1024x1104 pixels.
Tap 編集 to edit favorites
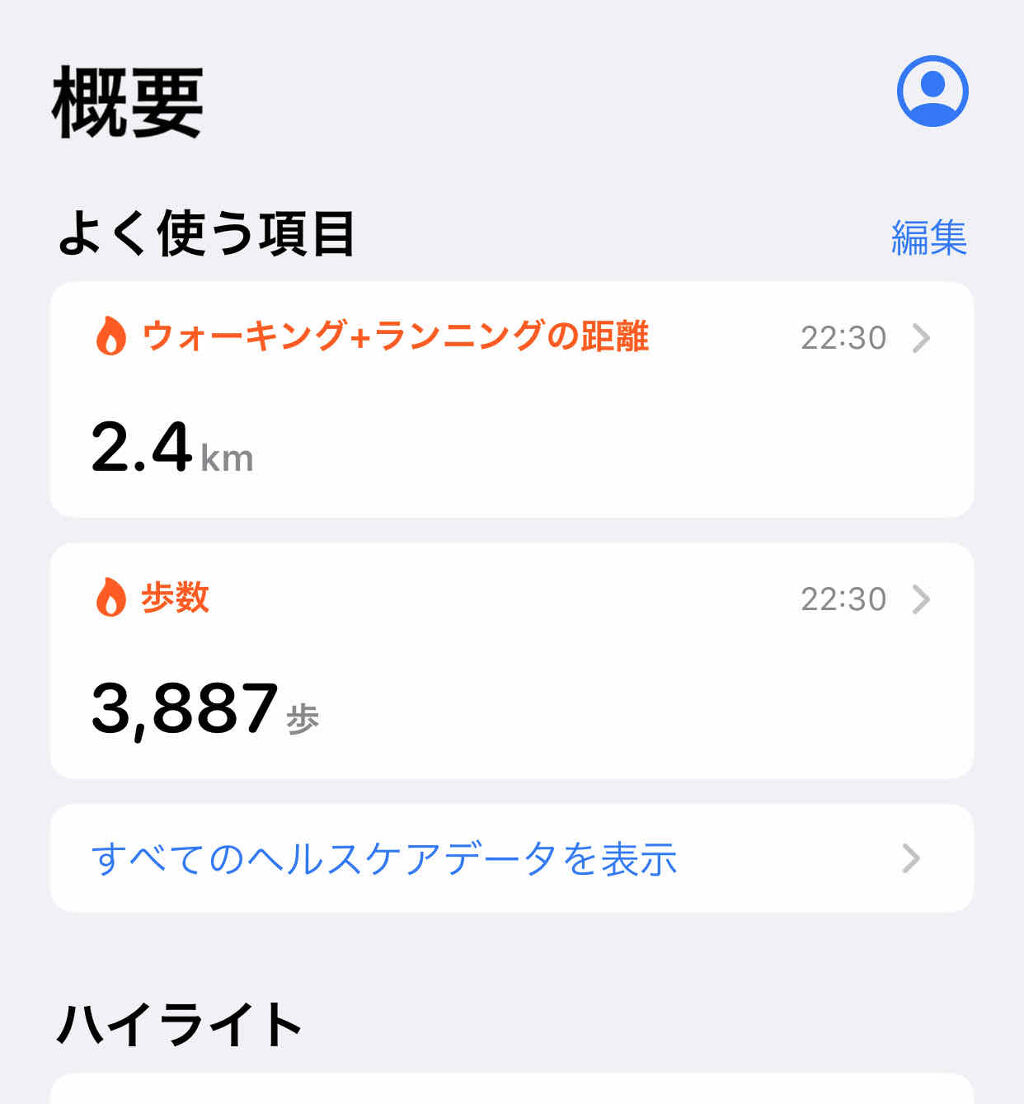pyautogui.click(x=929, y=238)
